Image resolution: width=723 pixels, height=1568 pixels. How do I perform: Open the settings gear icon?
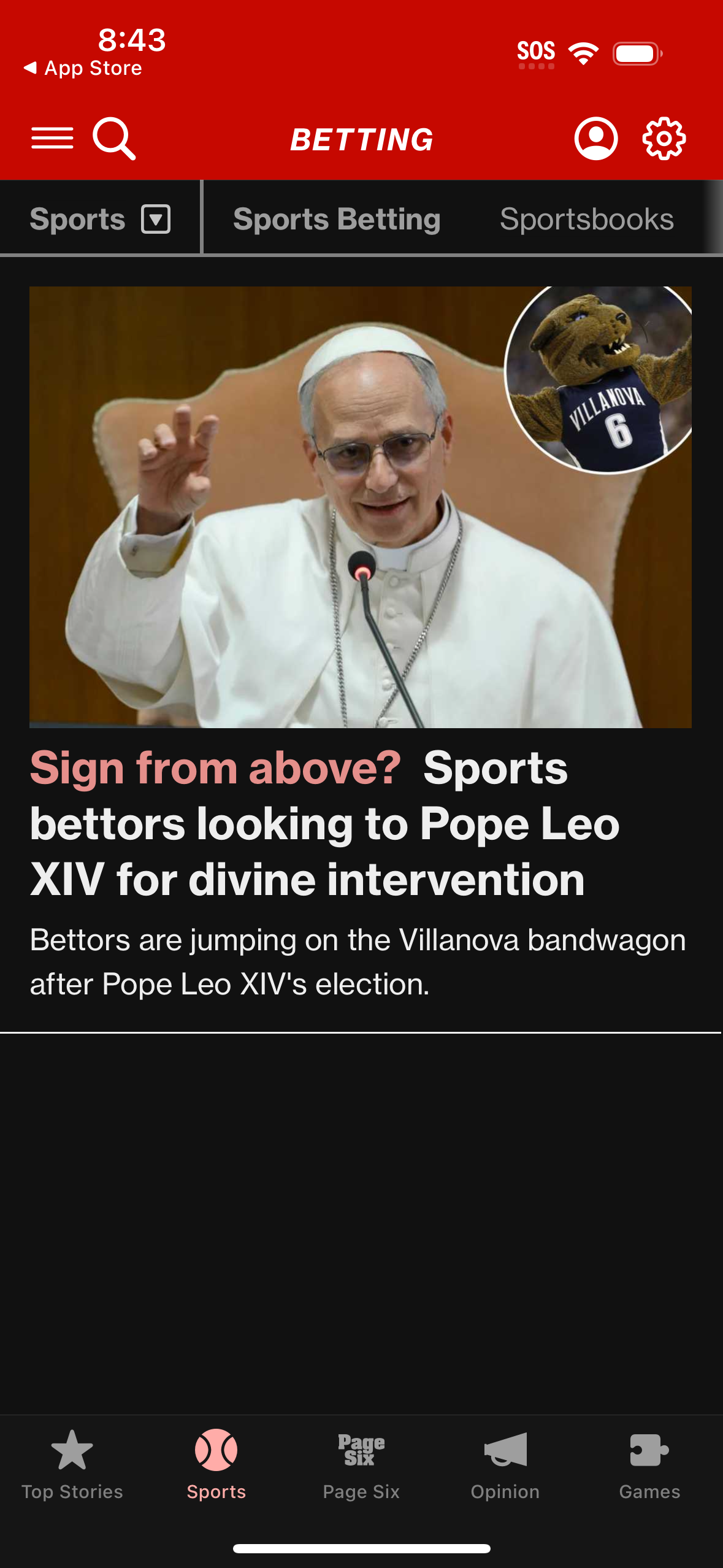tap(665, 139)
